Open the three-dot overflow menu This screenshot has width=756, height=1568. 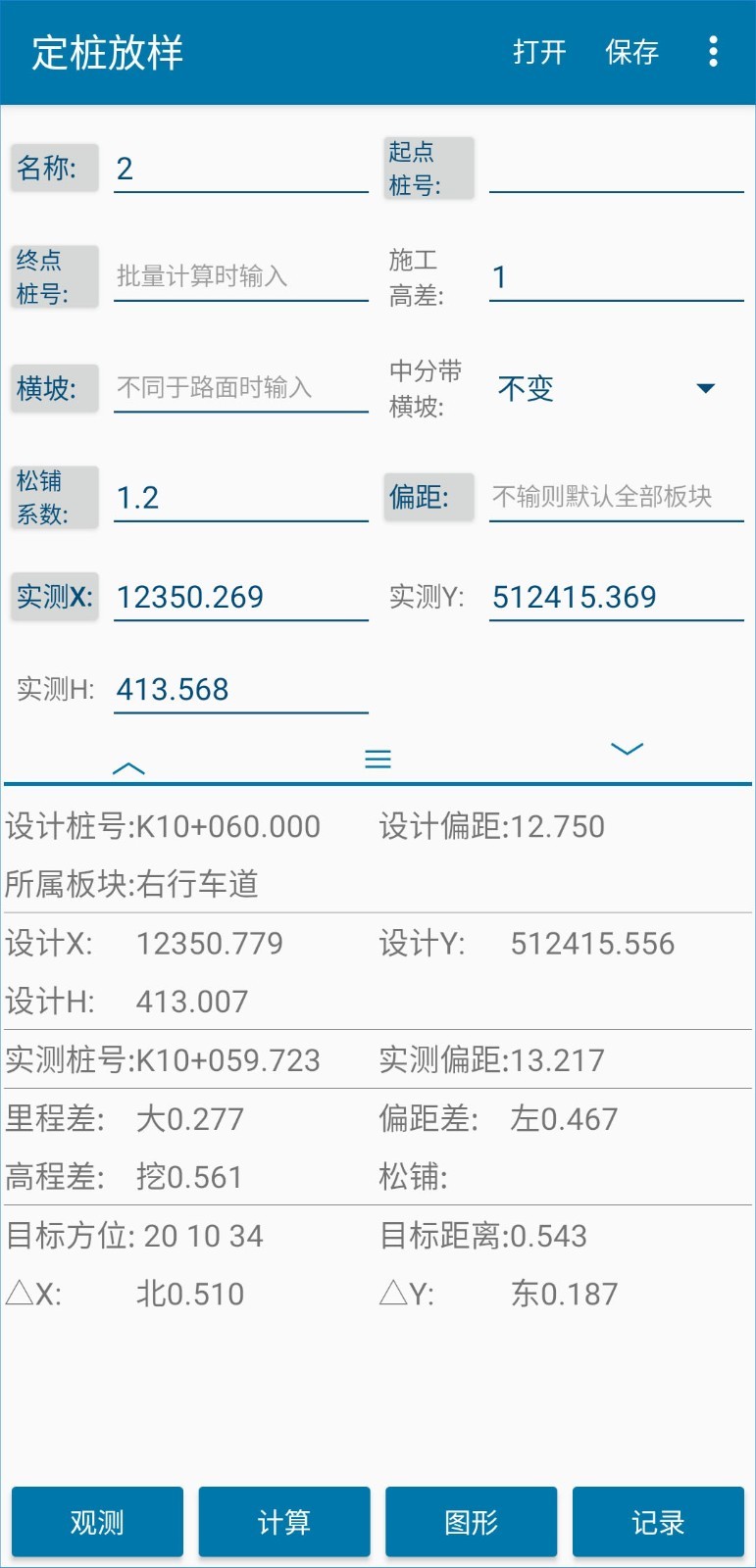[x=713, y=53]
